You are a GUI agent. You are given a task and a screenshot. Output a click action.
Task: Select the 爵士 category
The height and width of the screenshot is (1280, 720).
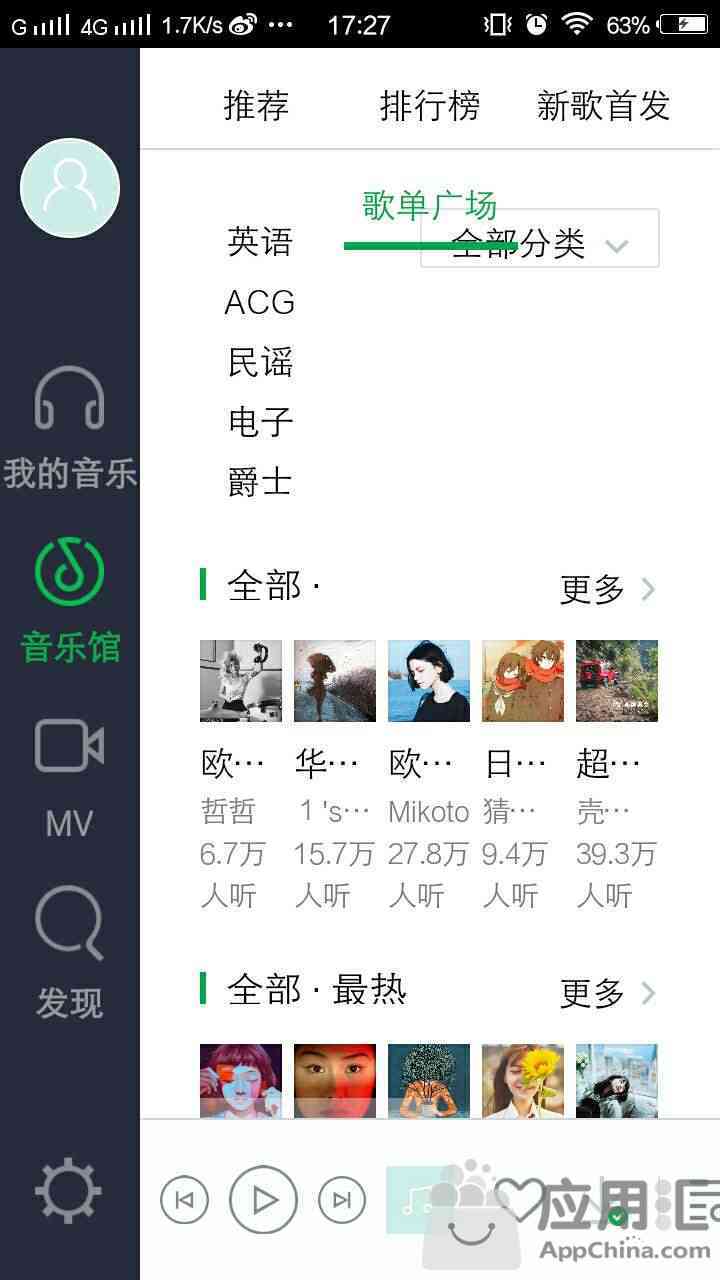pos(260,482)
